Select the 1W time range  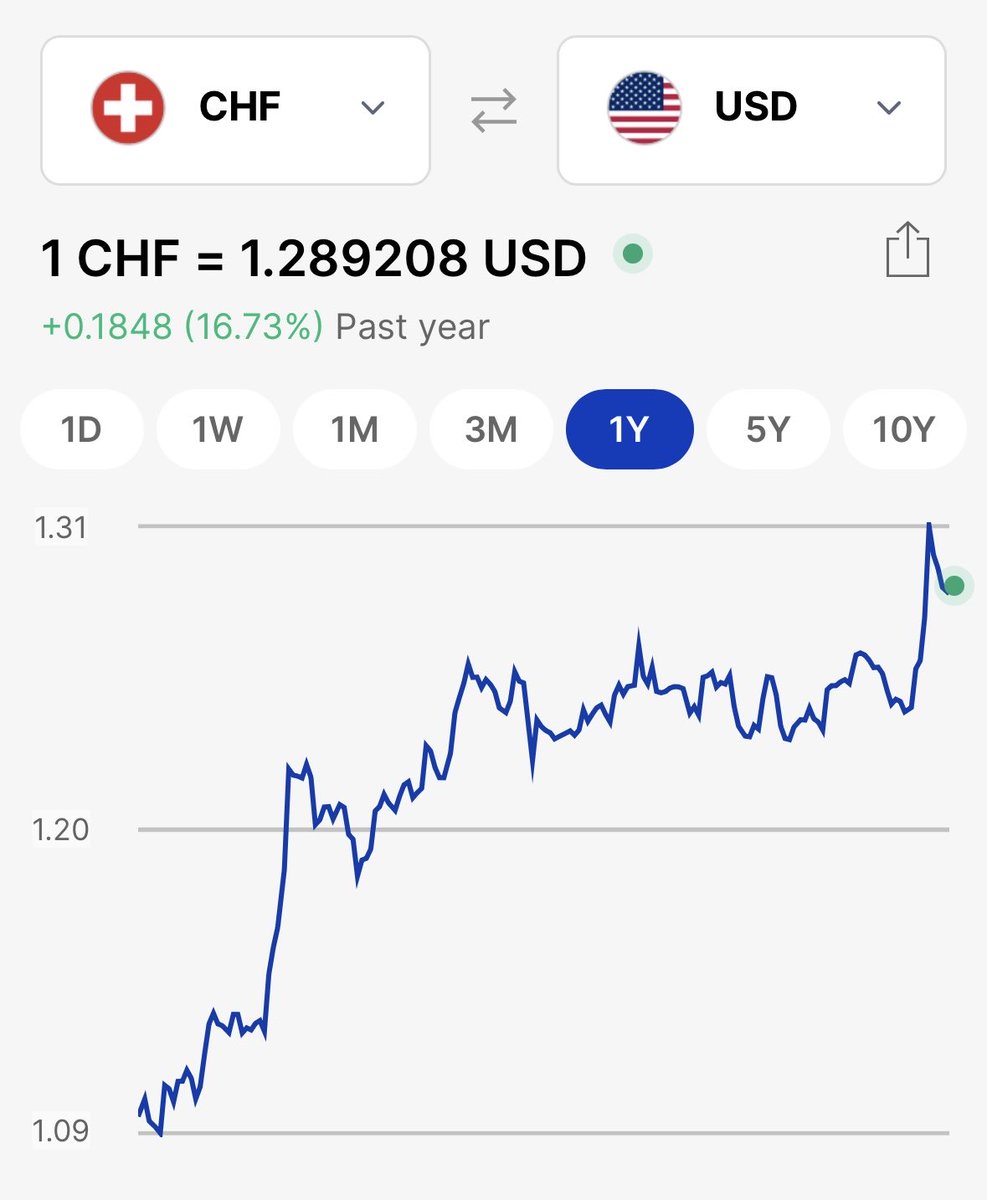[x=217, y=429]
